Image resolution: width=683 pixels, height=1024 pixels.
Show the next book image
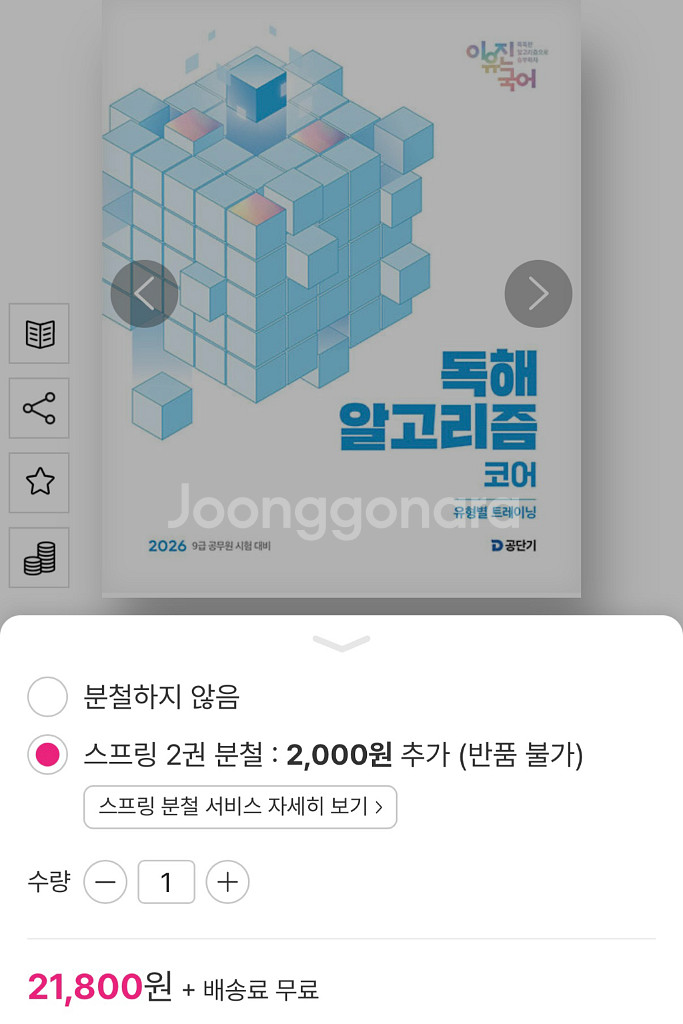538,294
